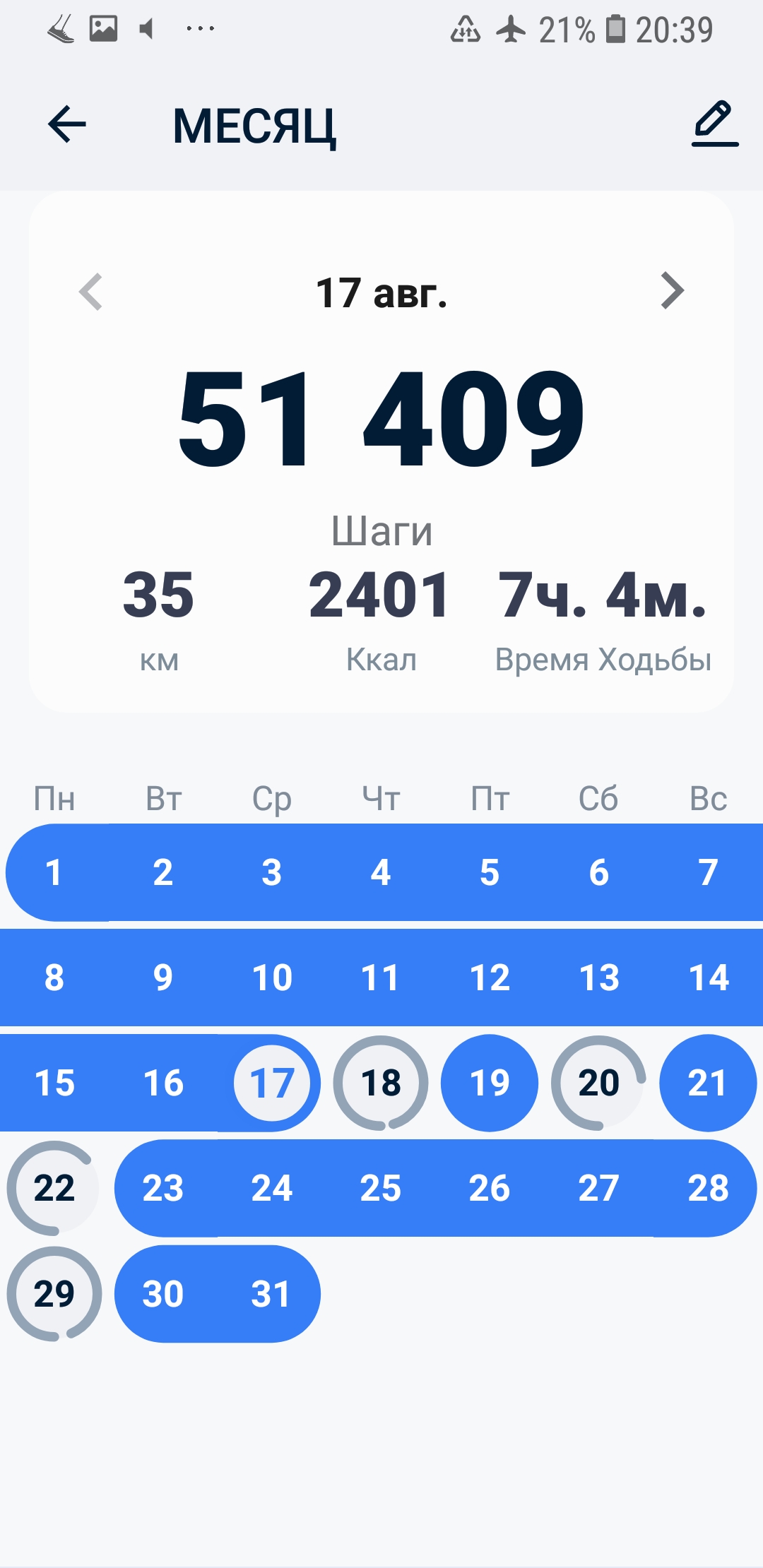View day 20 in the calendar
This screenshot has height=1568, width=763.
(x=598, y=1083)
